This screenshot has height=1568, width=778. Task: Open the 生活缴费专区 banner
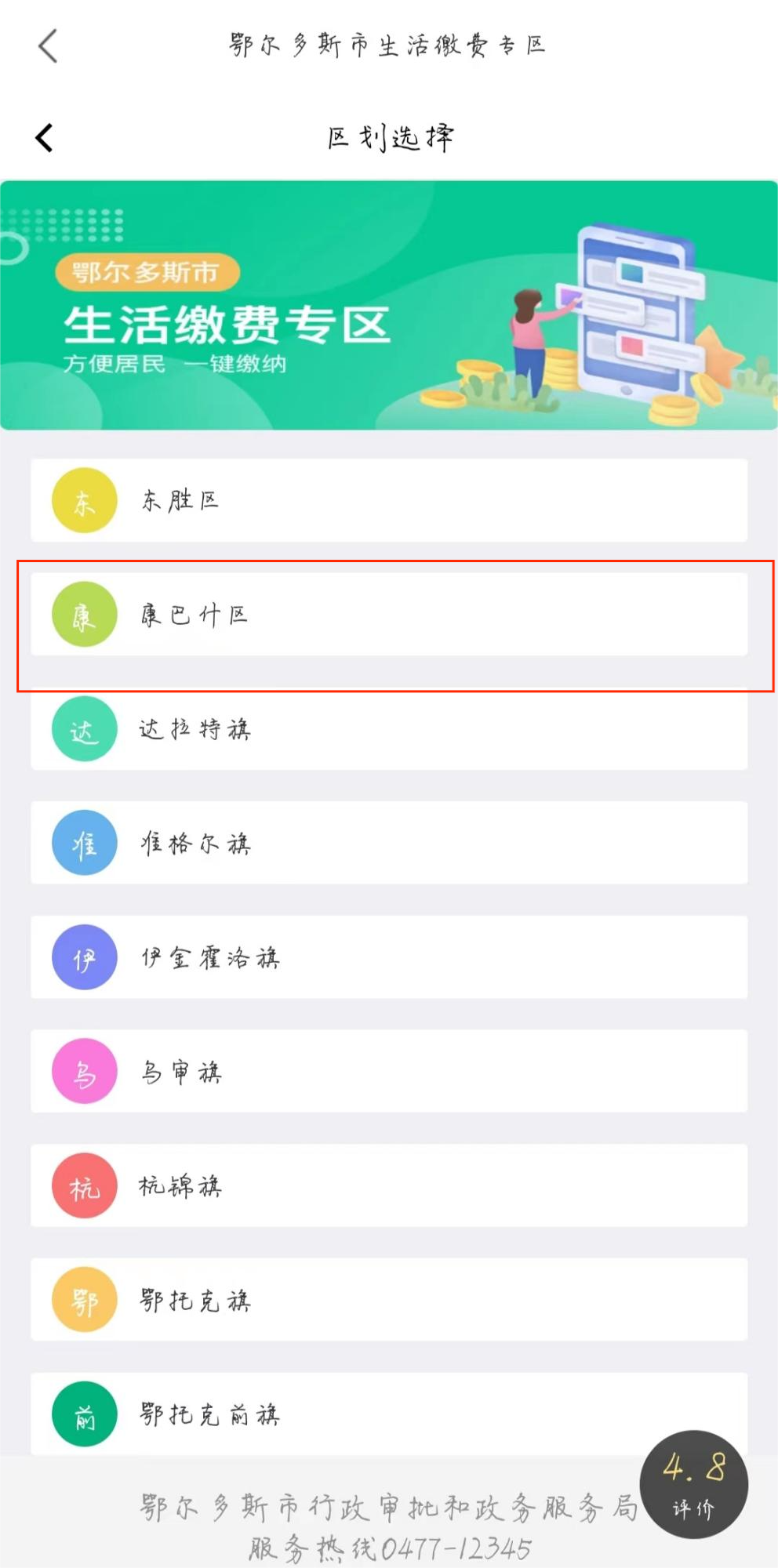click(x=389, y=306)
